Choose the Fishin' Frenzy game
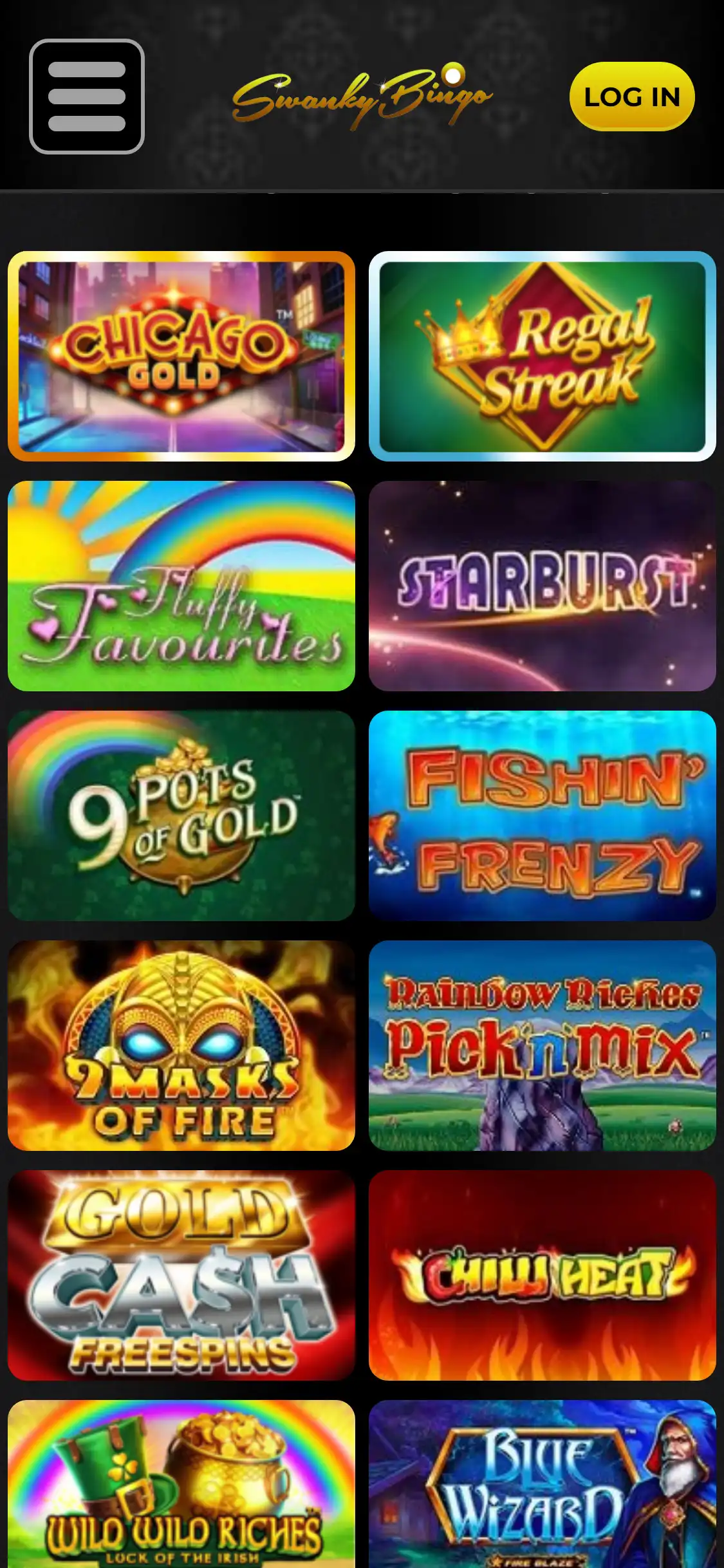The width and height of the screenshot is (724, 1568). pyautogui.click(x=542, y=816)
